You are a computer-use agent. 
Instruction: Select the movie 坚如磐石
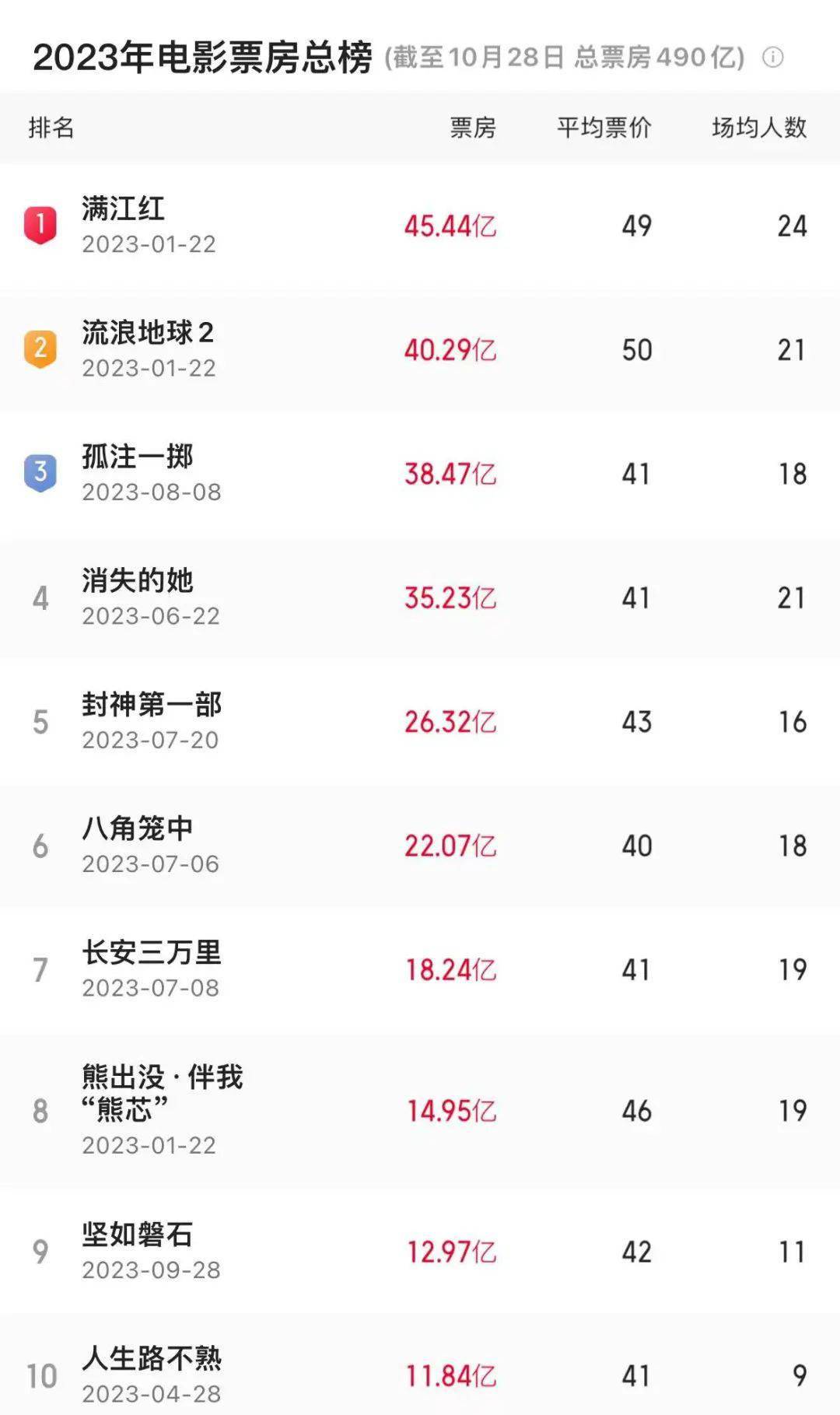138,1235
